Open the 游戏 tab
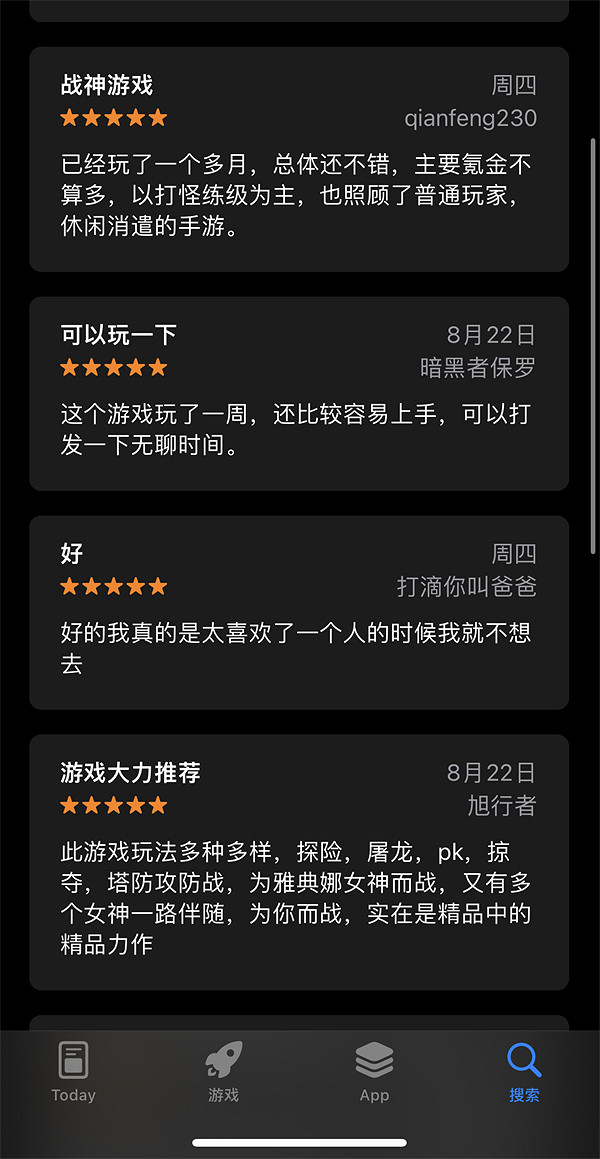This screenshot has height=1159, width=600. (x=224, y=1071)
